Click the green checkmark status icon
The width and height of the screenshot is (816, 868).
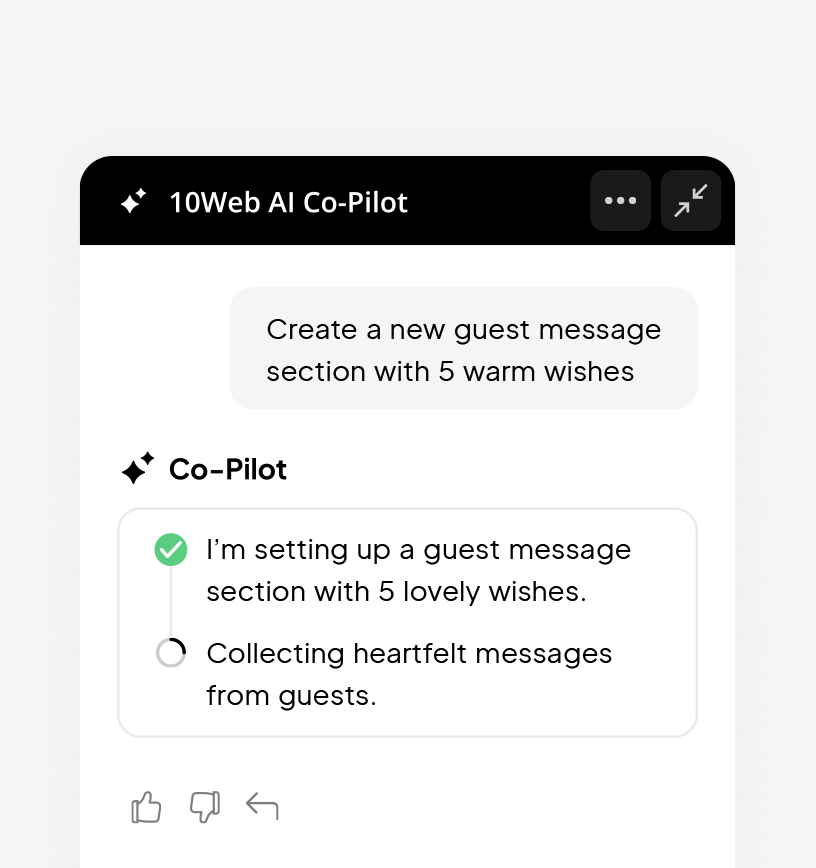coord(171,550)
